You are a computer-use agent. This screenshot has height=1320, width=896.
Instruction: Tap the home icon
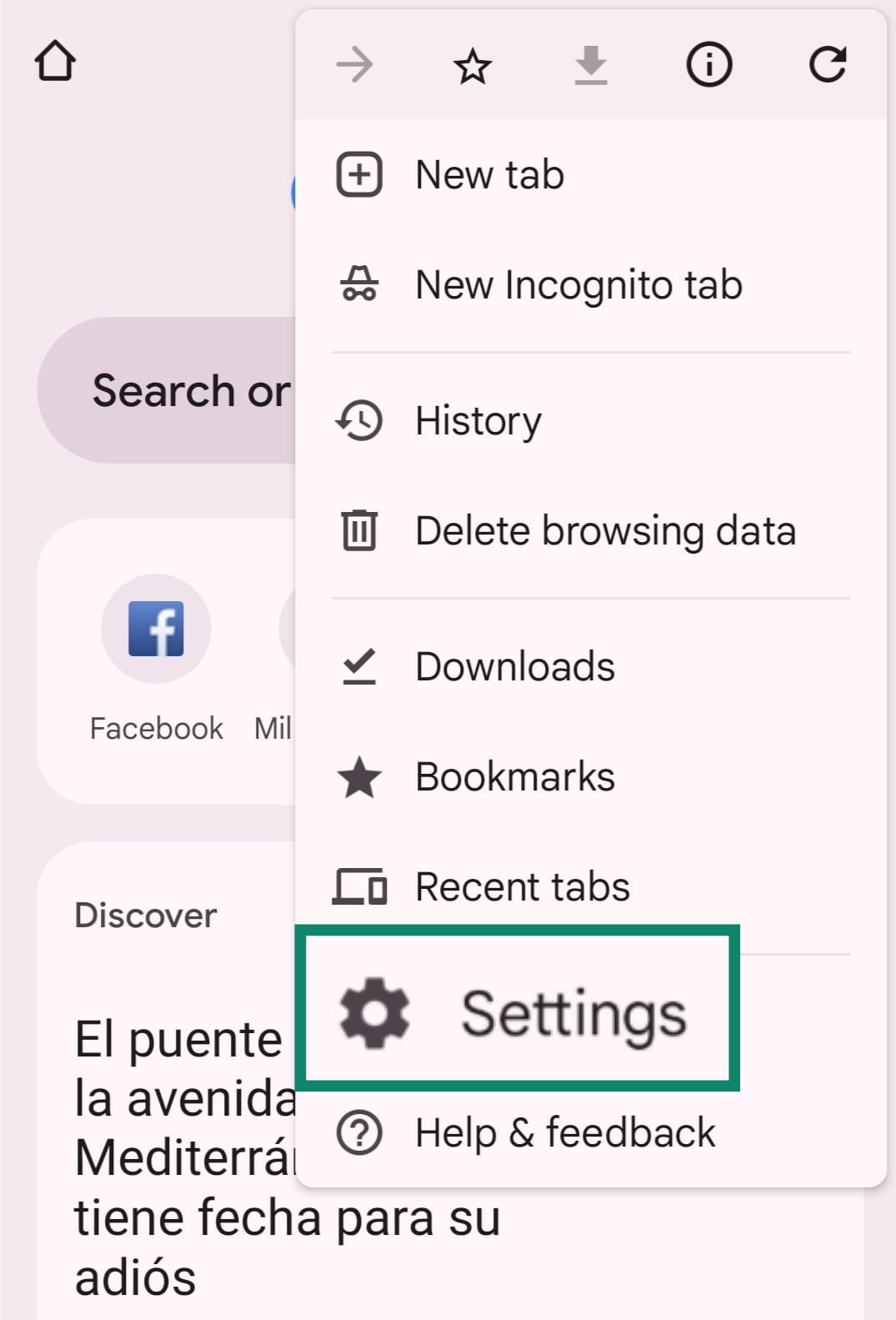coord(55,62)
